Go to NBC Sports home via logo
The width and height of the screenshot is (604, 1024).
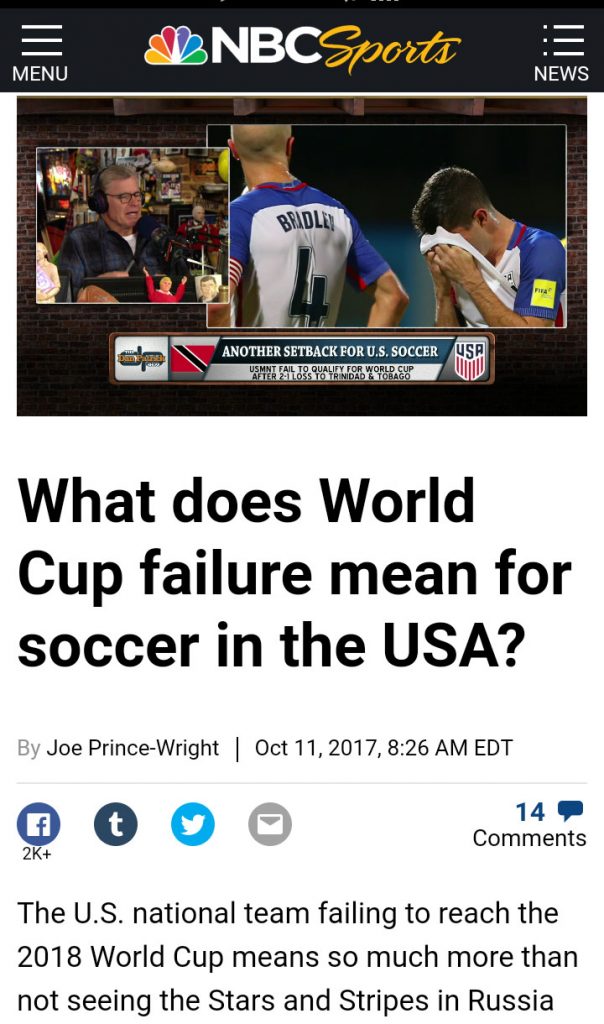tap(302, 47)
